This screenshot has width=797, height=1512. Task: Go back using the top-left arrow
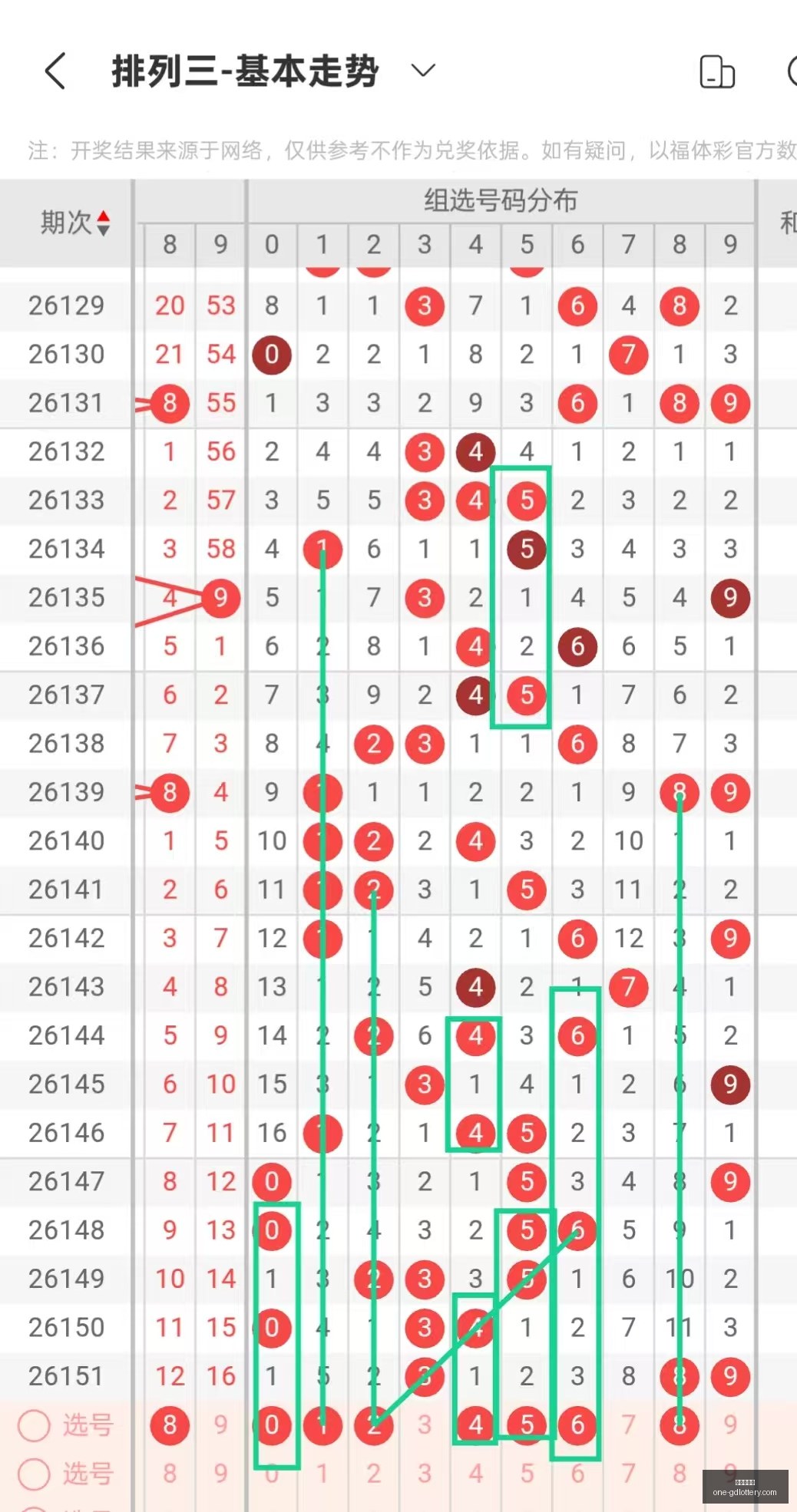coord(55,71)
